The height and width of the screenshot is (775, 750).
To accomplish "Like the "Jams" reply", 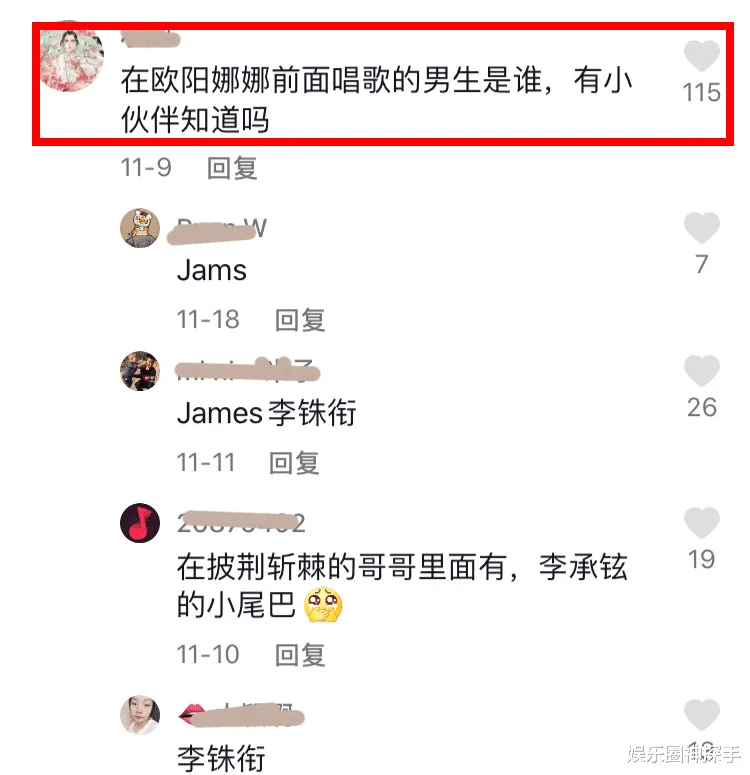I will 701,229.
